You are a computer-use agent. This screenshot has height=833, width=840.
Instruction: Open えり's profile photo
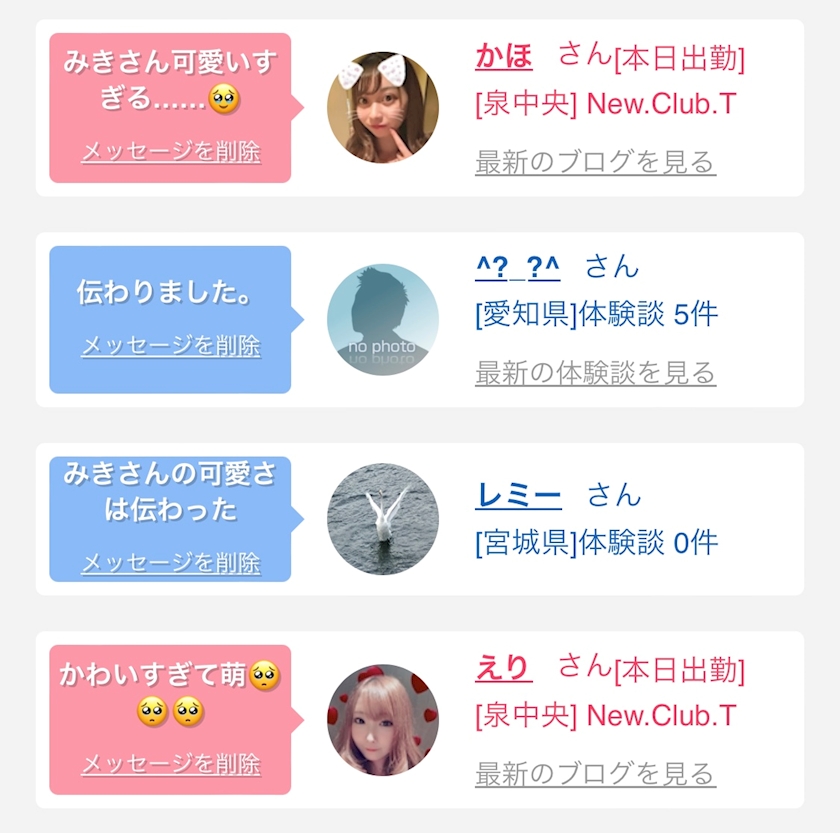tap(382, 720)
